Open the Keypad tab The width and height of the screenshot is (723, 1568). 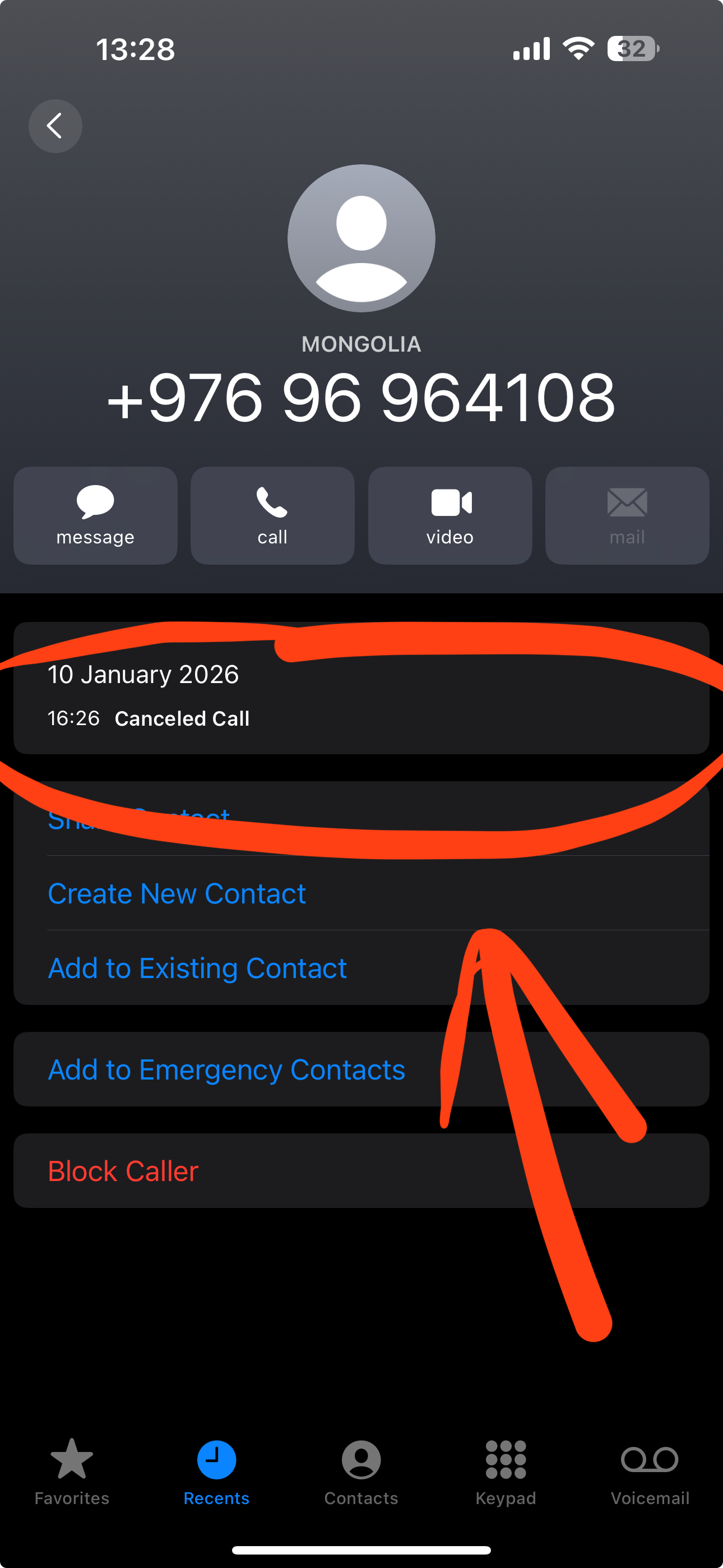(506, 1470)
